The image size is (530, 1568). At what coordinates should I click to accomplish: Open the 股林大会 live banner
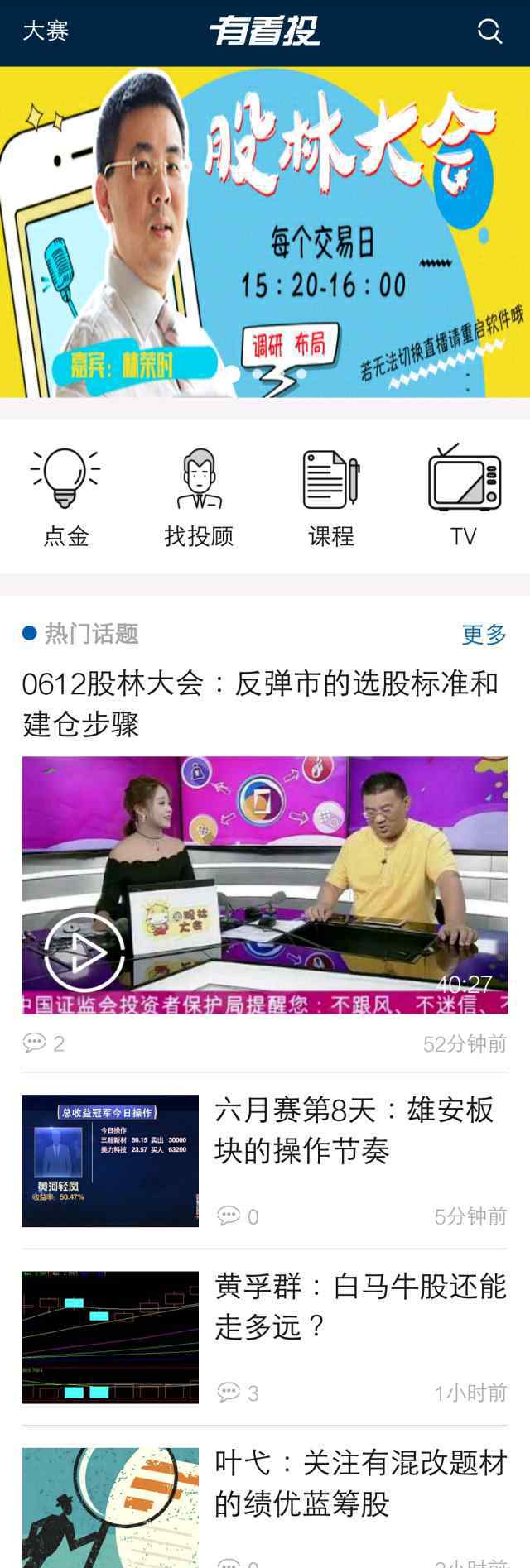pyautogui.click(x=265, y=232)
